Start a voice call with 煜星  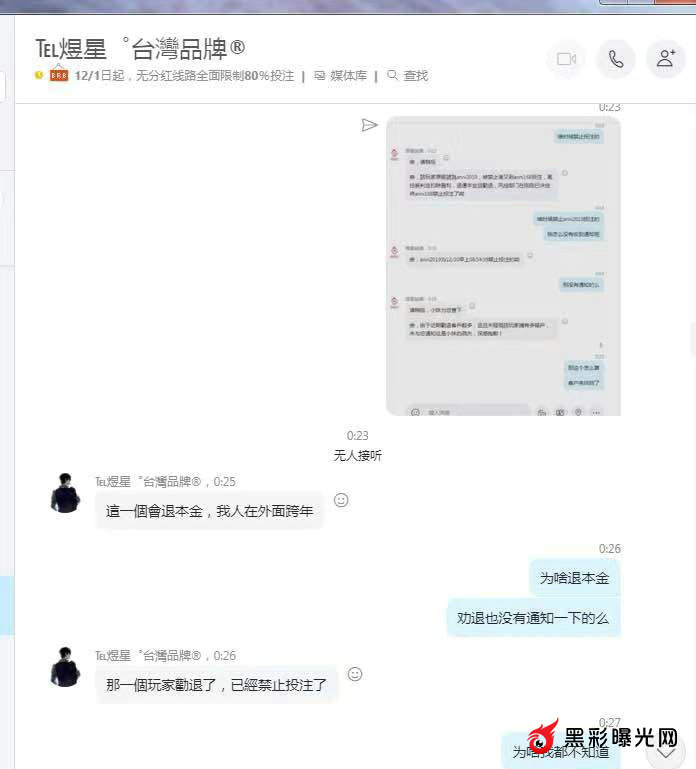615,59
